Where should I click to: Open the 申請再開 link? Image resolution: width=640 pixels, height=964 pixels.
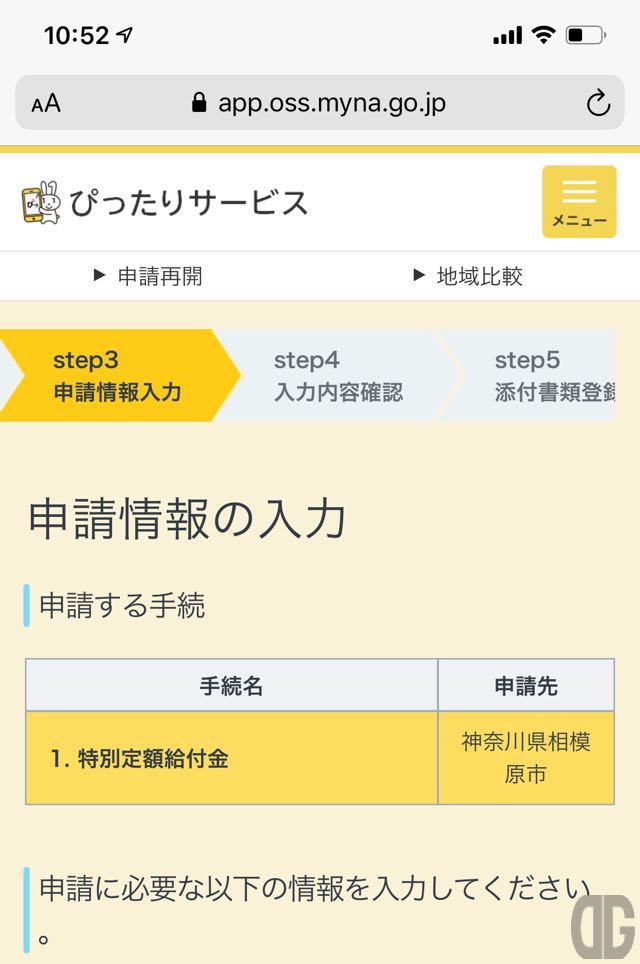(148, 277)
